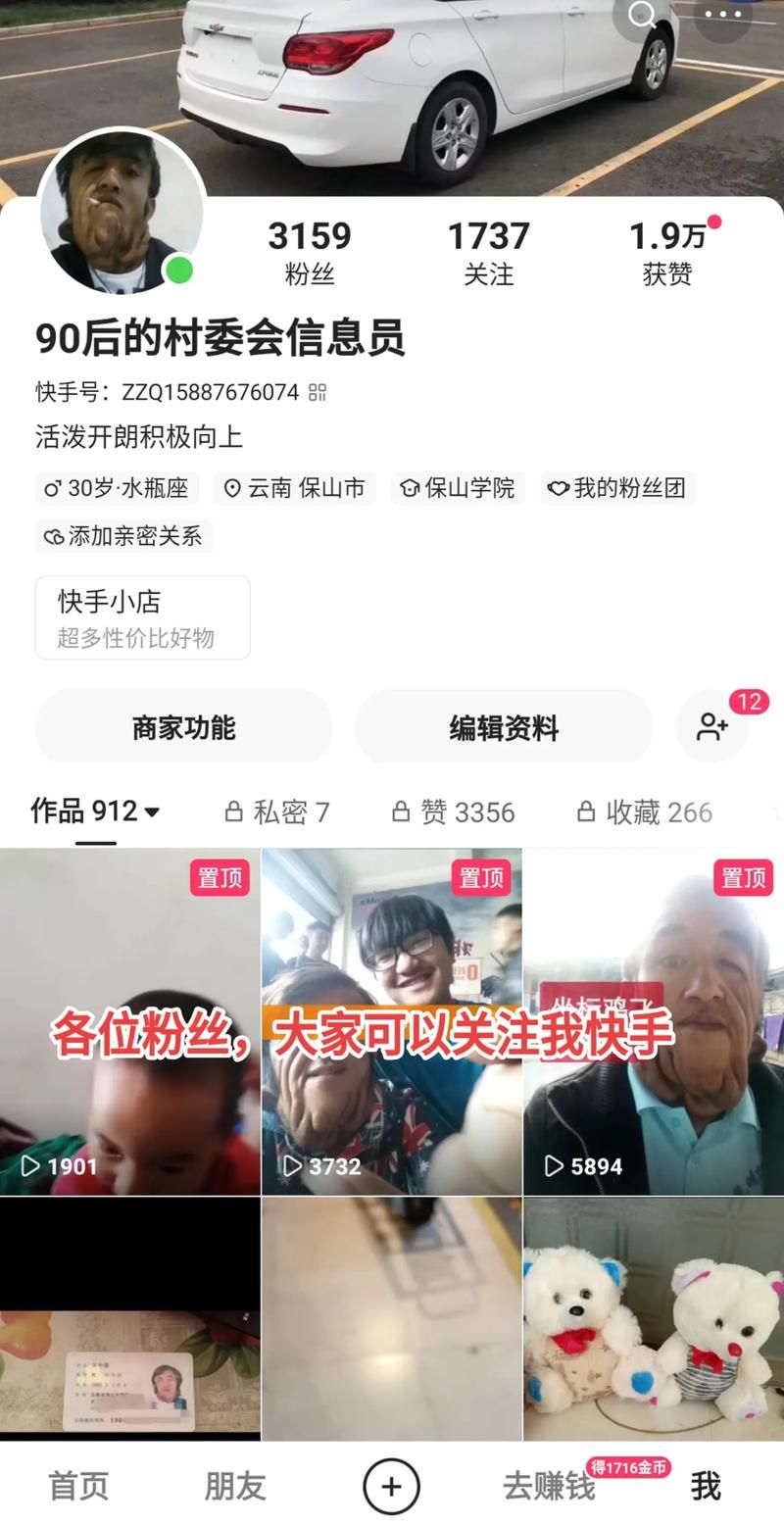Open 商家功能 merchant functions
Screen dimensions: 784x1525
183,727
